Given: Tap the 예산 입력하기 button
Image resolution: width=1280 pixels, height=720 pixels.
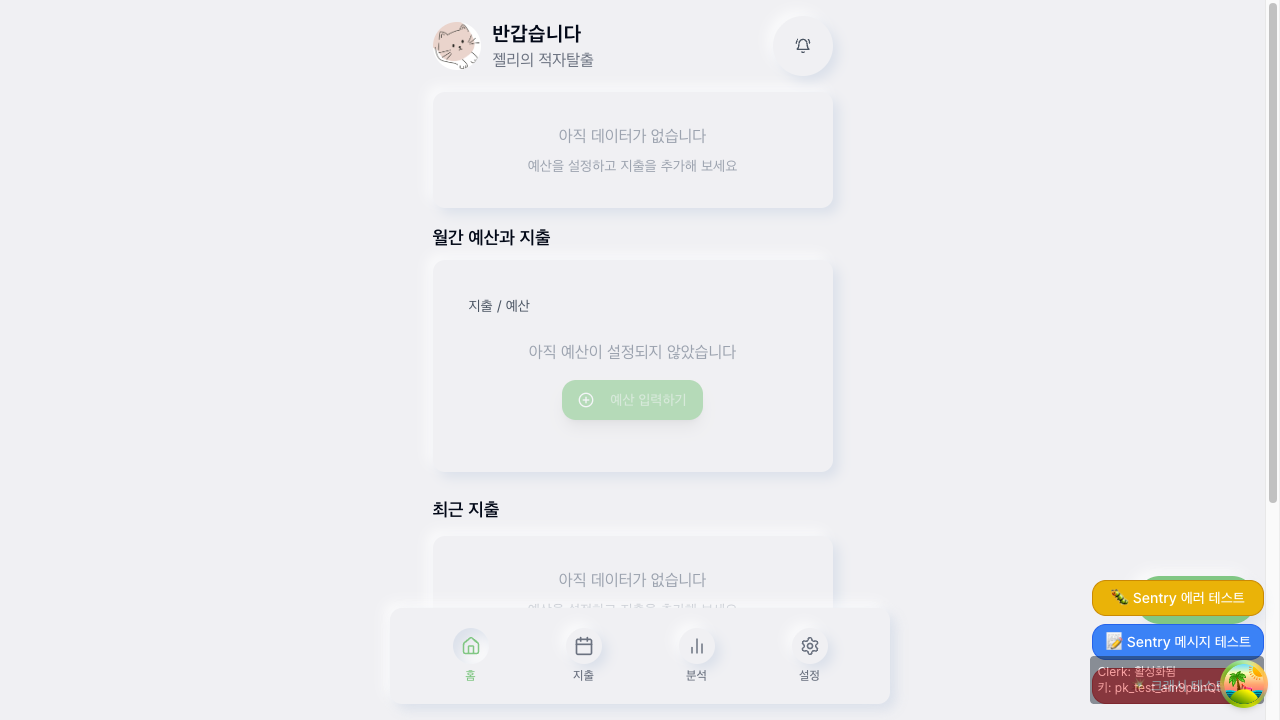Looking at the screenshot, I should tap(632, 400).
